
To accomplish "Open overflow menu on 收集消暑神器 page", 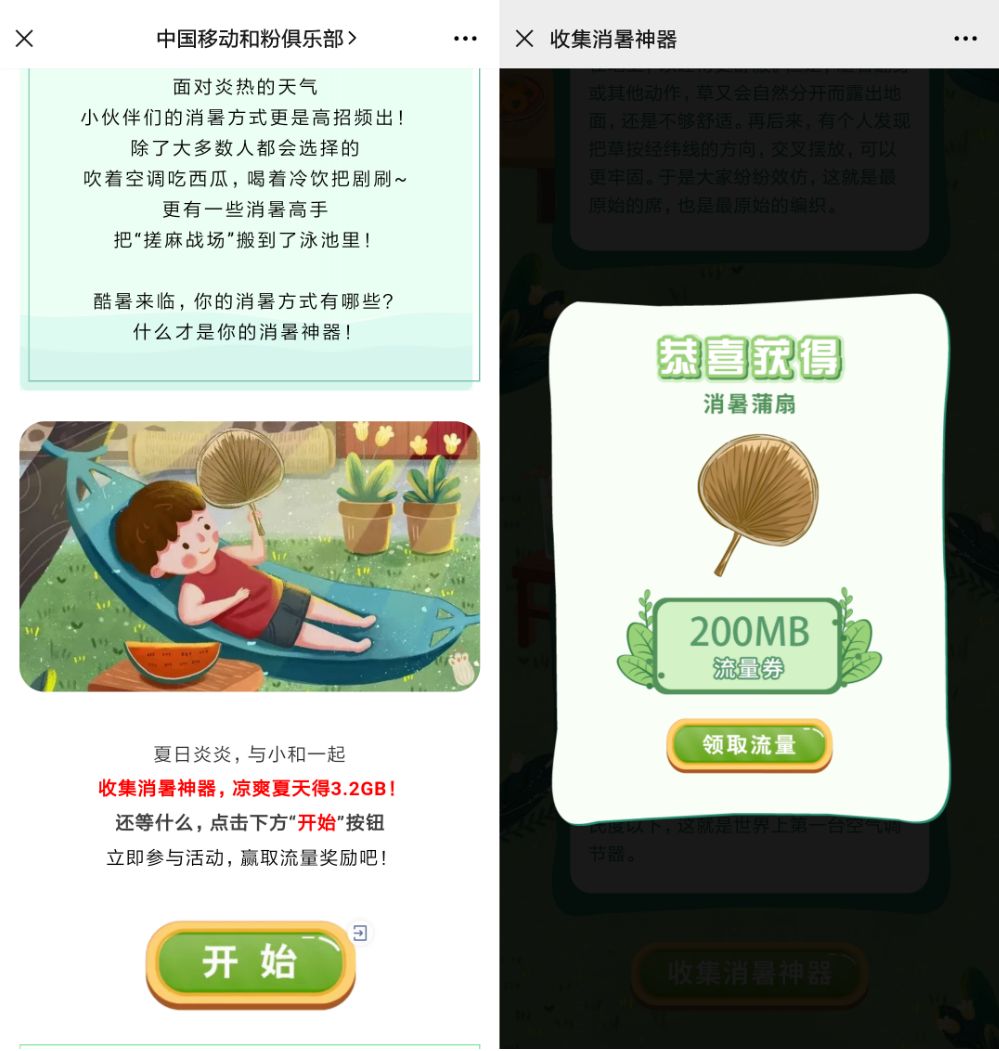I will 965,38.
